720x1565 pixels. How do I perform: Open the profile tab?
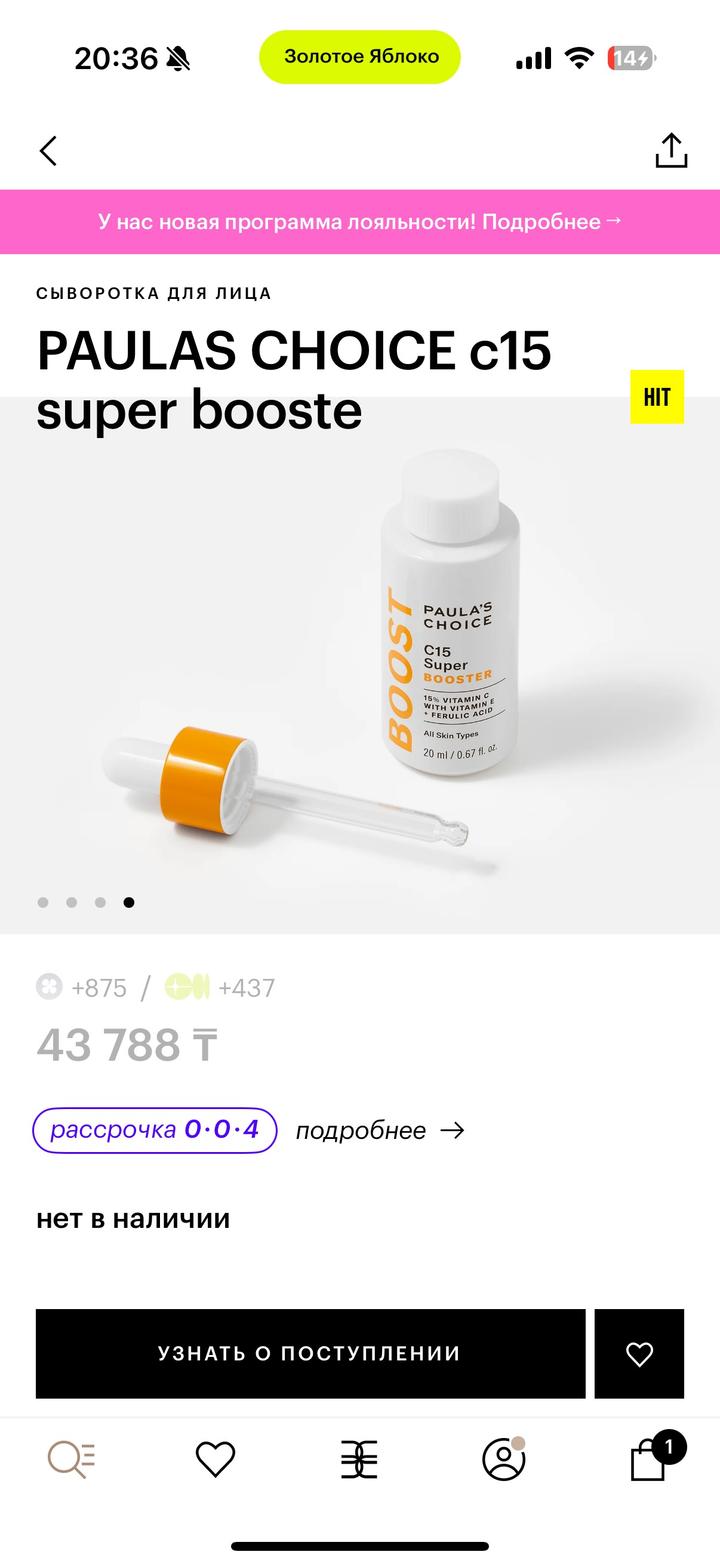[503, 1460]
